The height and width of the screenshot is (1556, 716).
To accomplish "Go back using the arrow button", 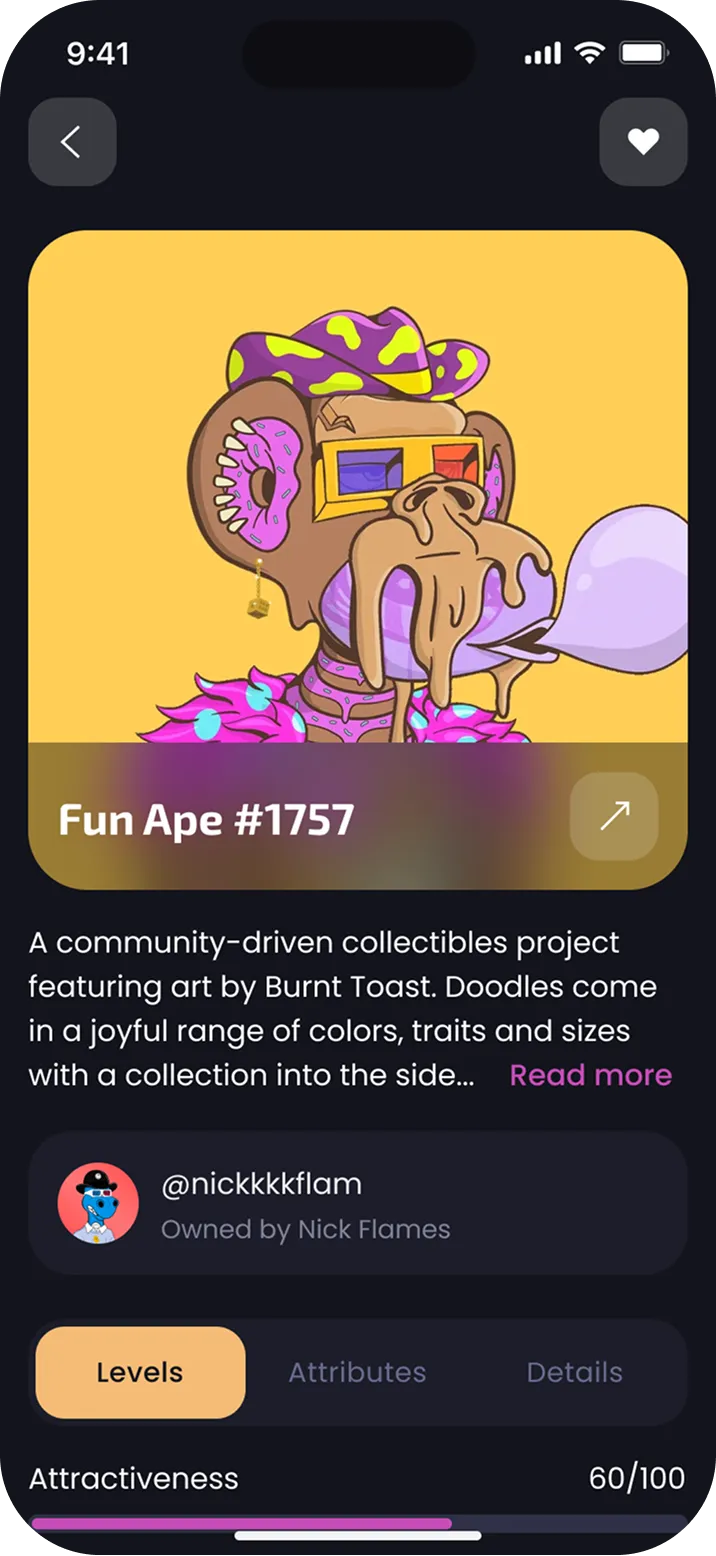I will point(72,142).
